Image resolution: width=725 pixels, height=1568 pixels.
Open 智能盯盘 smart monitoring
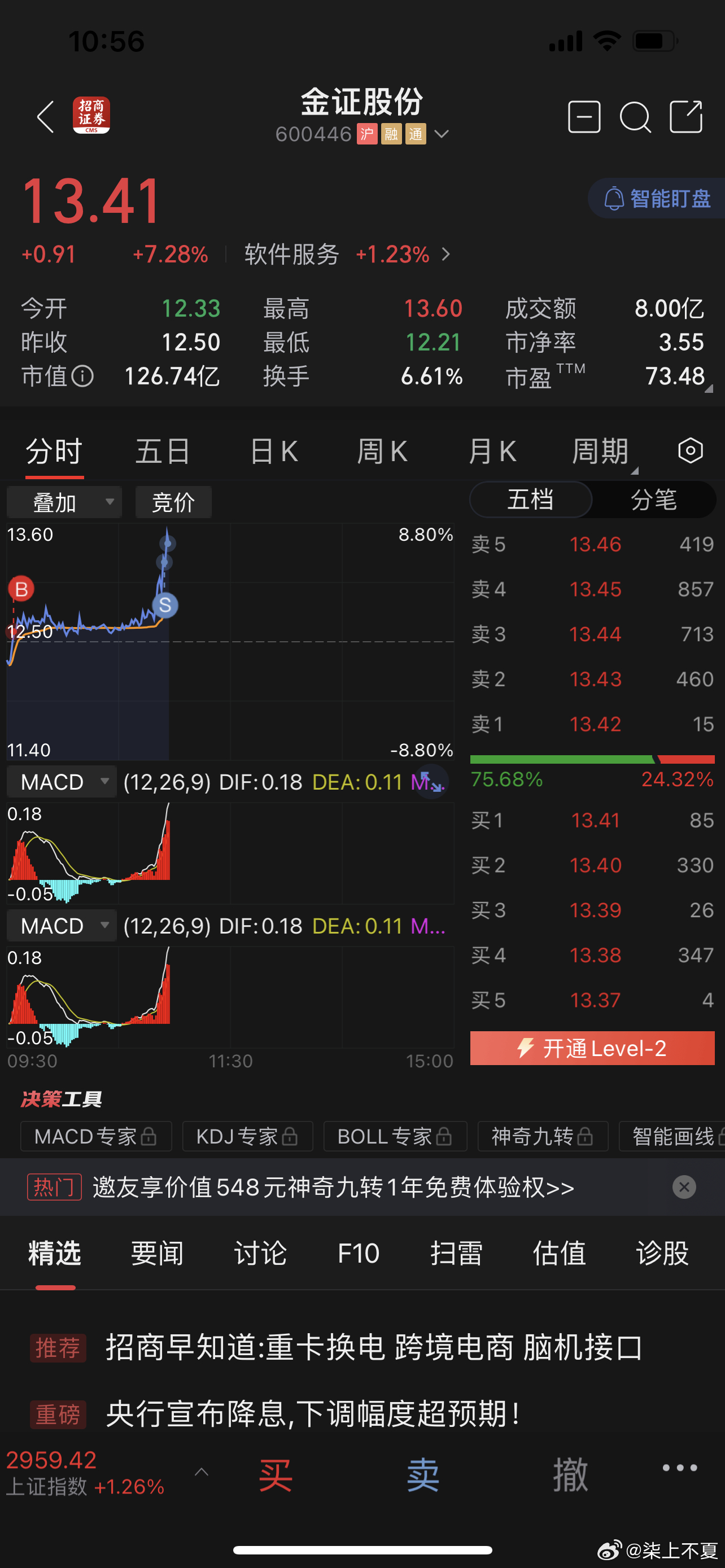point(656,199)
